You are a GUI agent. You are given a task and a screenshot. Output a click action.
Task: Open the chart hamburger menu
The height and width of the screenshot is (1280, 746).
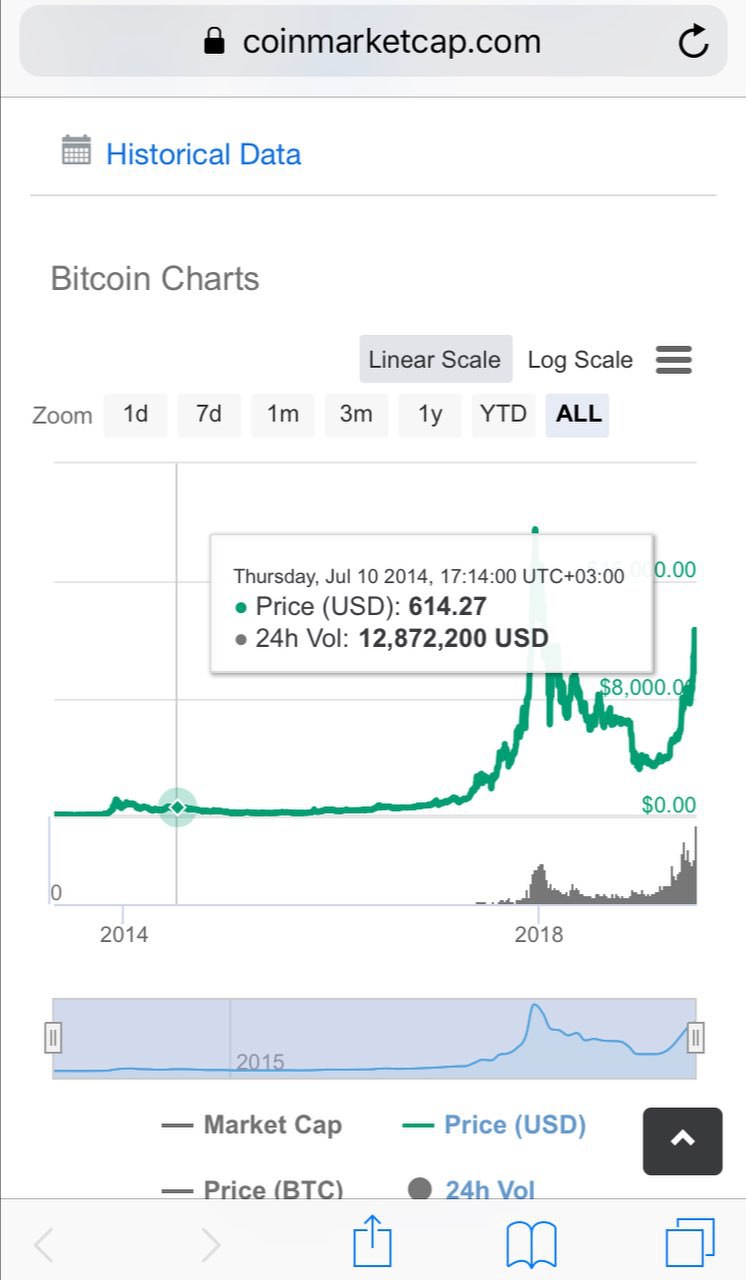tap(674, 359)
